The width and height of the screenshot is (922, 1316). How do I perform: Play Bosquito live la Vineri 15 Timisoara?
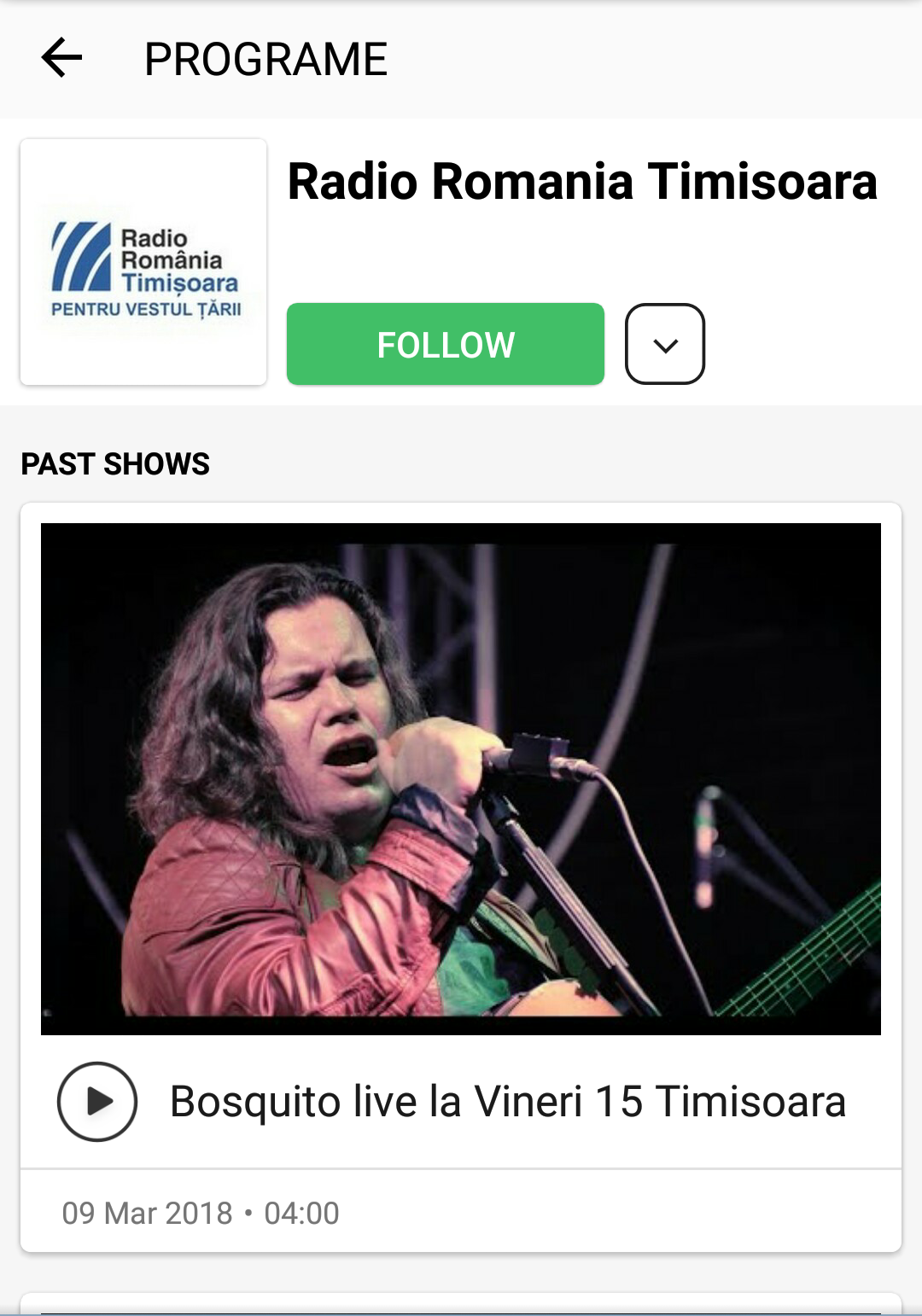tap(97, 1101)
